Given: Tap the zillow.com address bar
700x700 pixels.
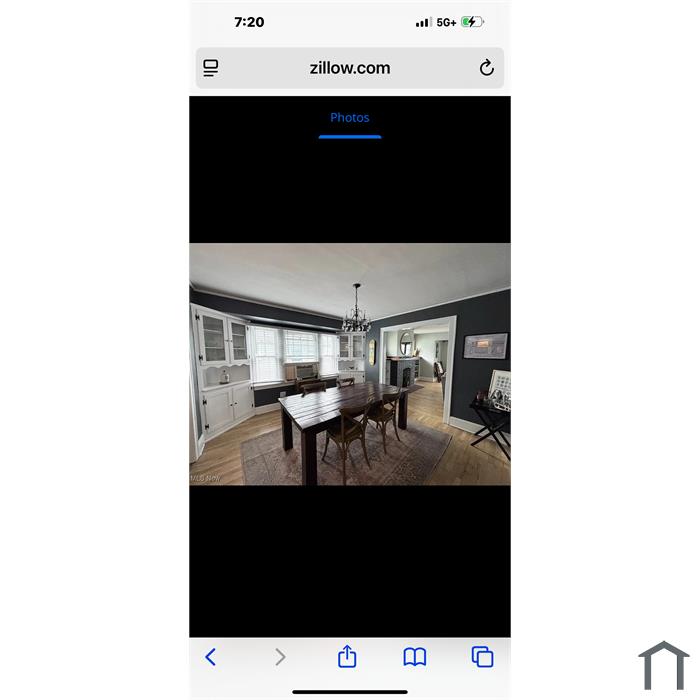Looking at the screenshot, I should [349, 68].
